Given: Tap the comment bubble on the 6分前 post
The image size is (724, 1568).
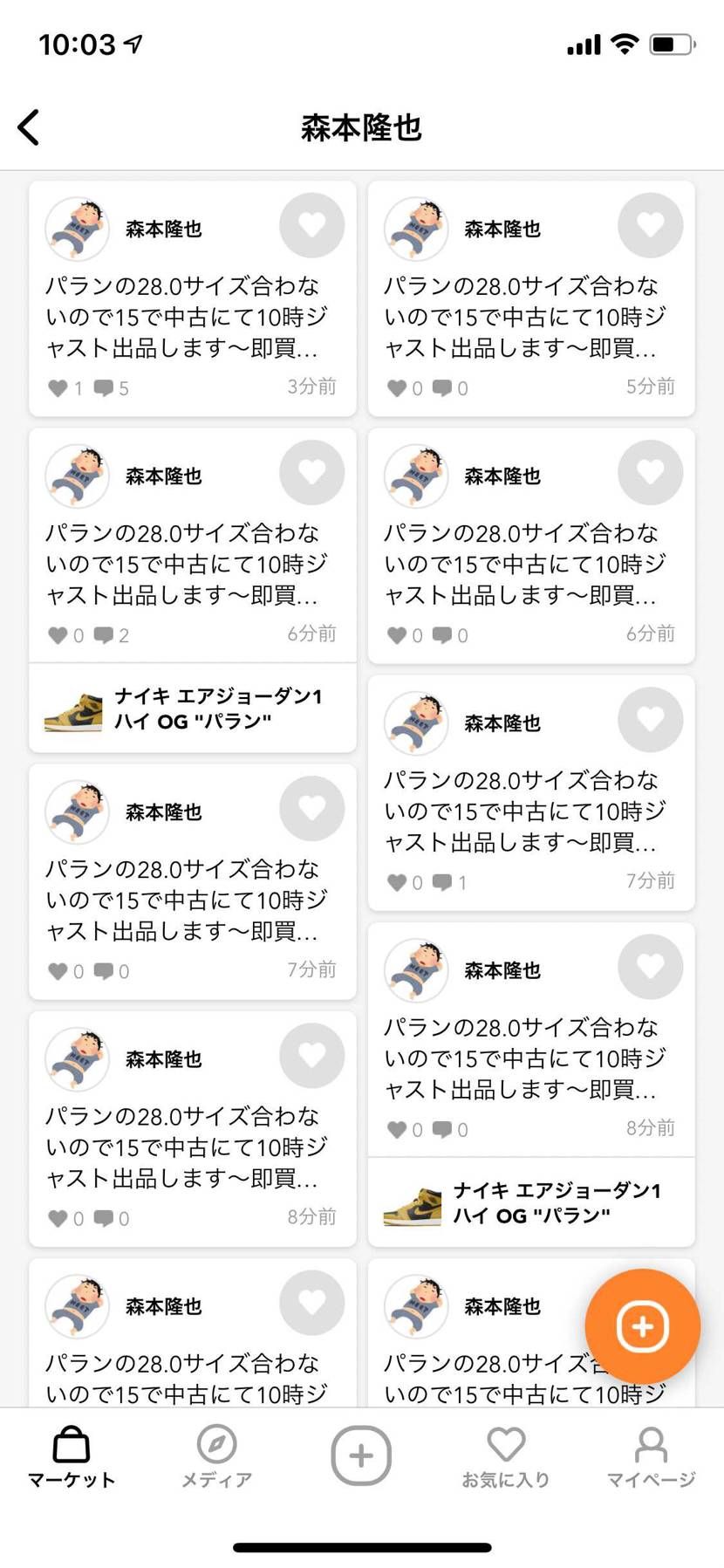Looking at the screenshot, I should tap(105, 635).
